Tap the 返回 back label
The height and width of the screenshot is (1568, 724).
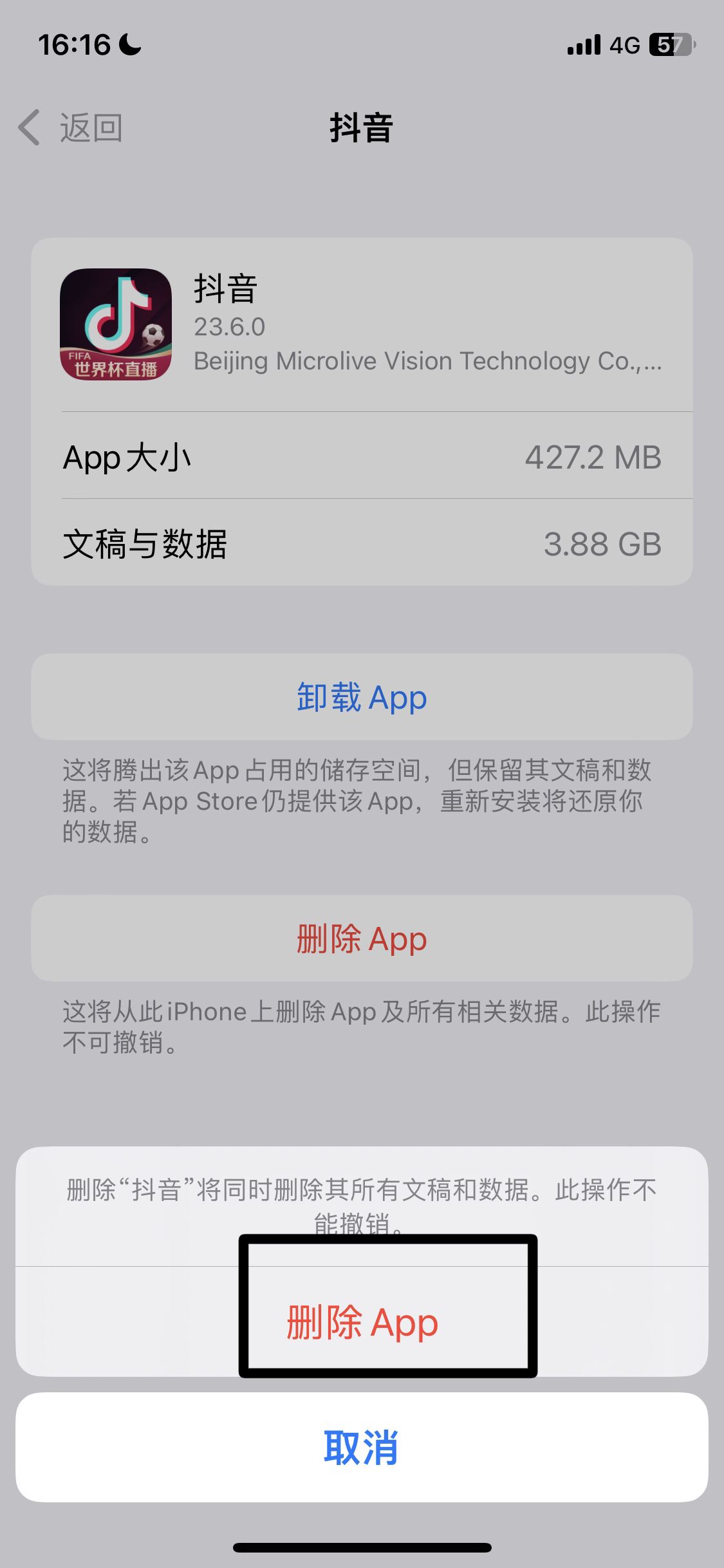click(x=90, y=128)
